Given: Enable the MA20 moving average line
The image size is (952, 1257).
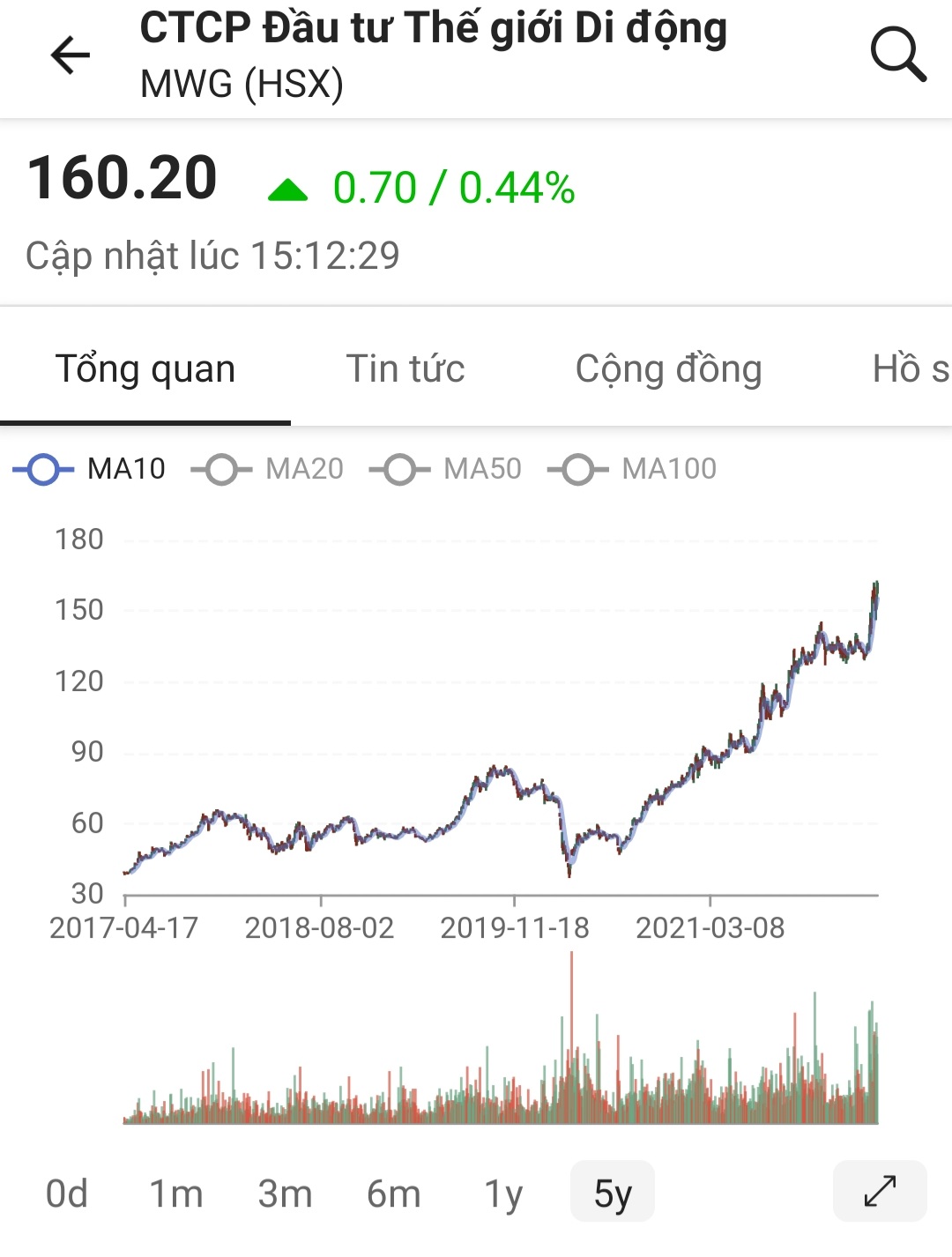Looking at the screenshot, I should [269, 469].
